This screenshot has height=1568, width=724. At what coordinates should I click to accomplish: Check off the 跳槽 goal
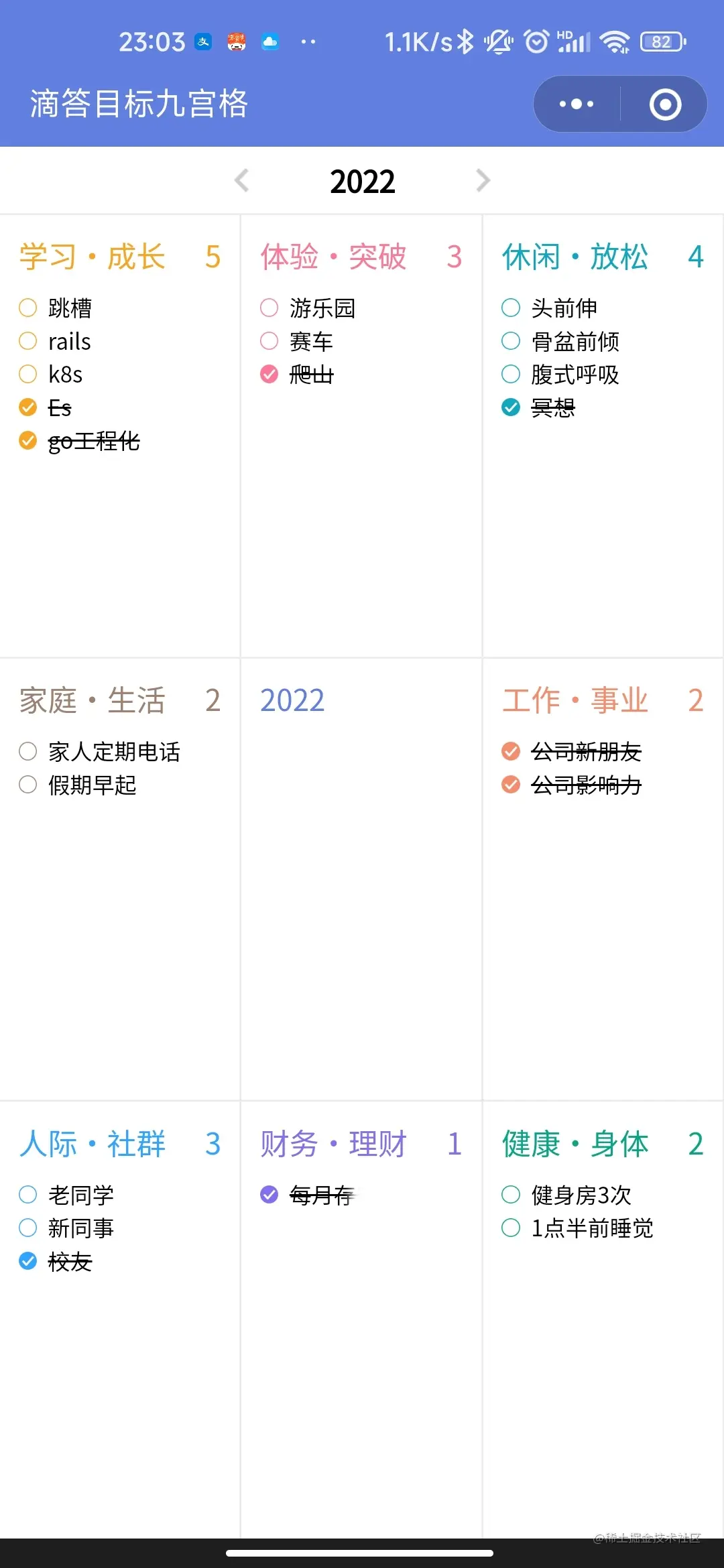(28, 308)
